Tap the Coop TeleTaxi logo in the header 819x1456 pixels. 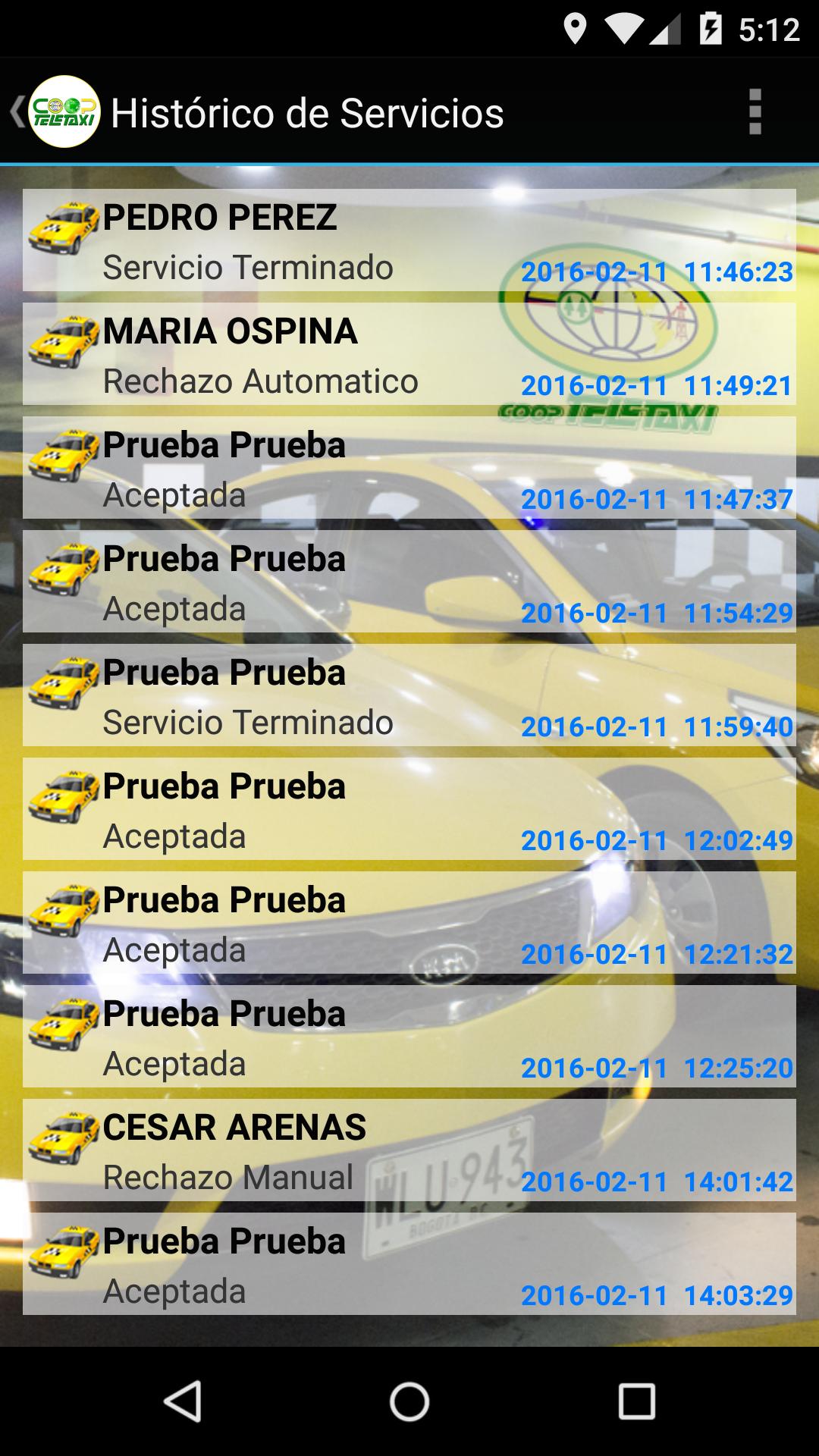tap(64, 112)
